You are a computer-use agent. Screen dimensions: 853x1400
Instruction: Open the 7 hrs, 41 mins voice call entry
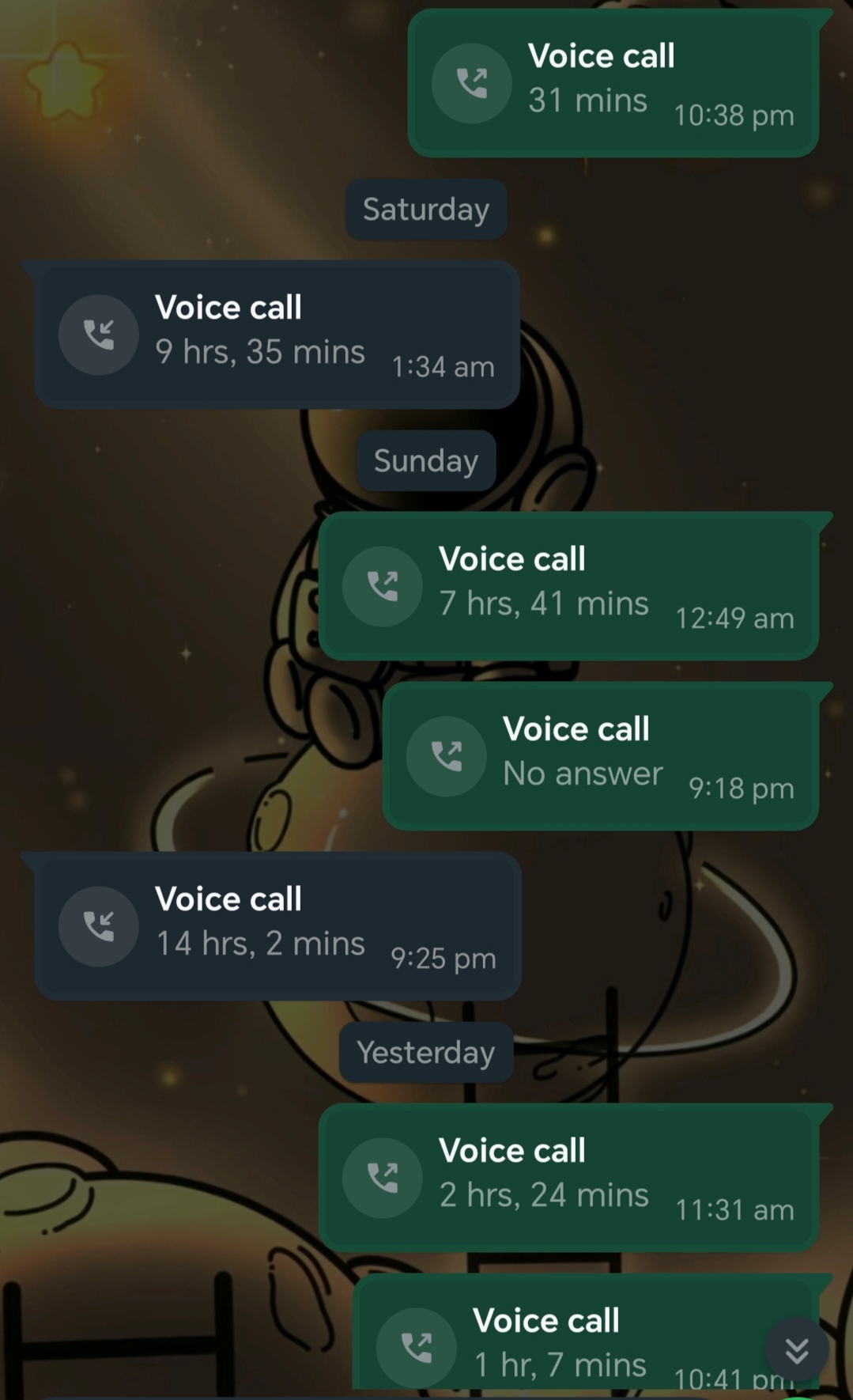(568, 586)
